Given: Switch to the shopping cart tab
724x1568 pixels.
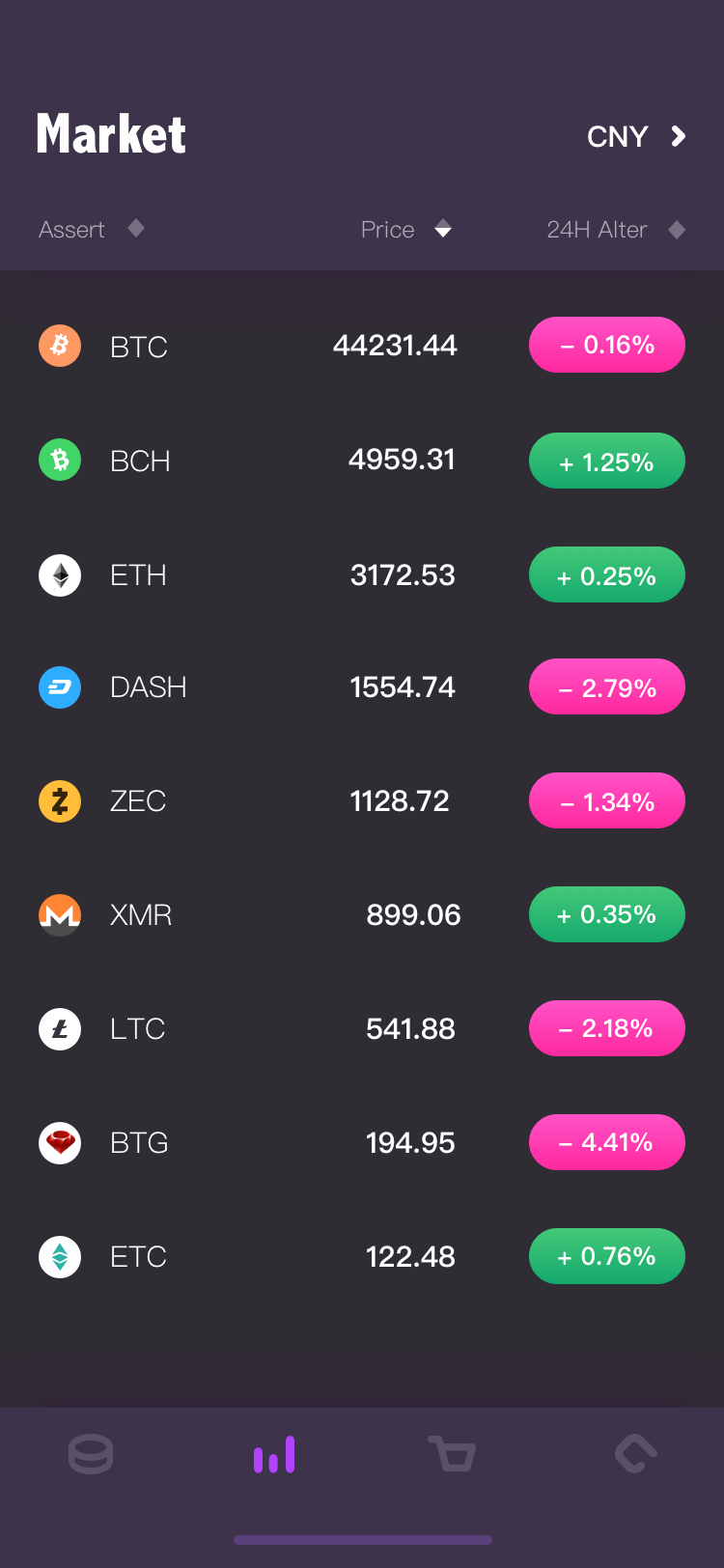Looking at the screenshot, I should click(x=452, y=1454).
